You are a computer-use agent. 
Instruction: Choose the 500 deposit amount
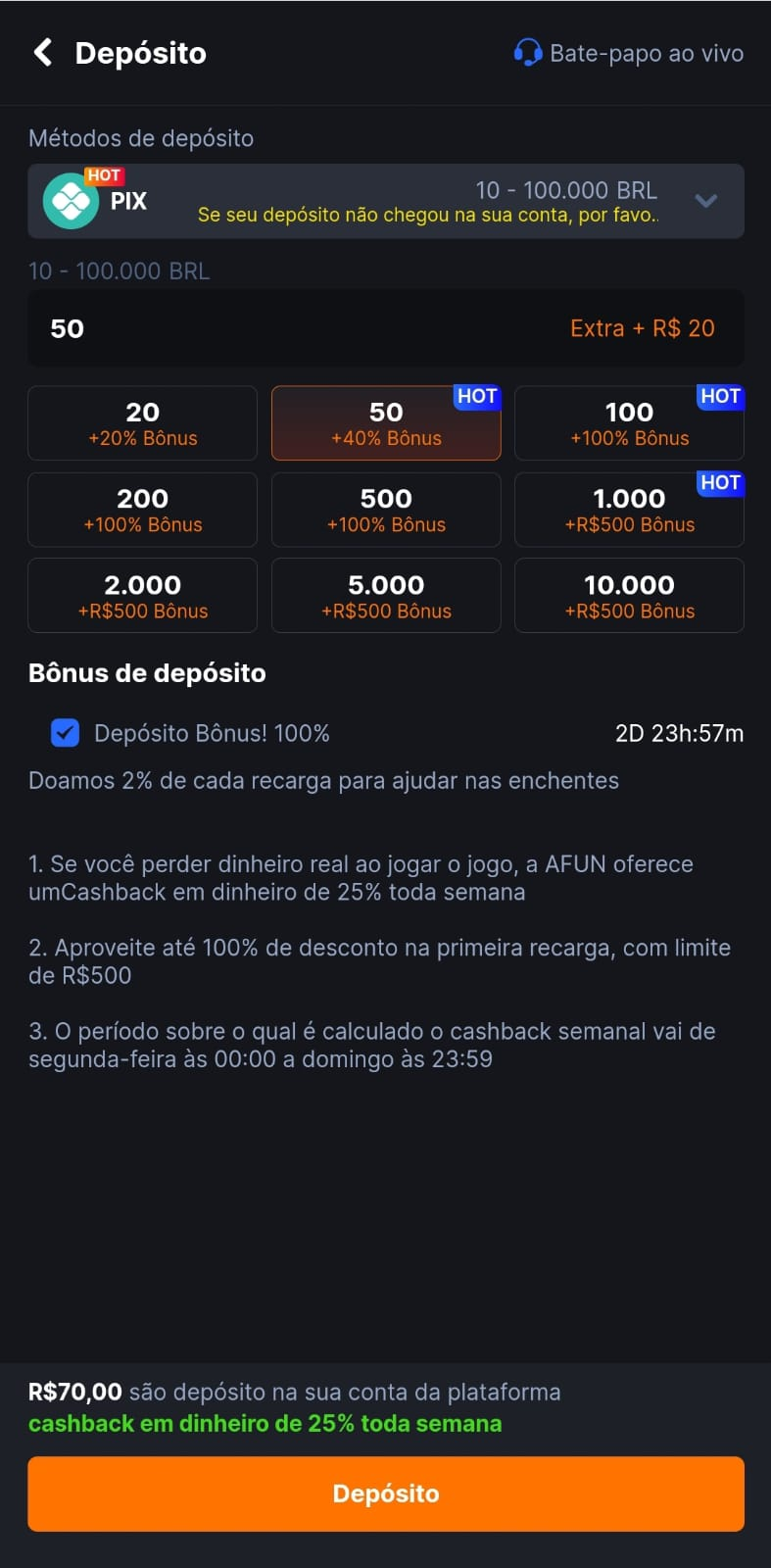[x=386, y=510]
